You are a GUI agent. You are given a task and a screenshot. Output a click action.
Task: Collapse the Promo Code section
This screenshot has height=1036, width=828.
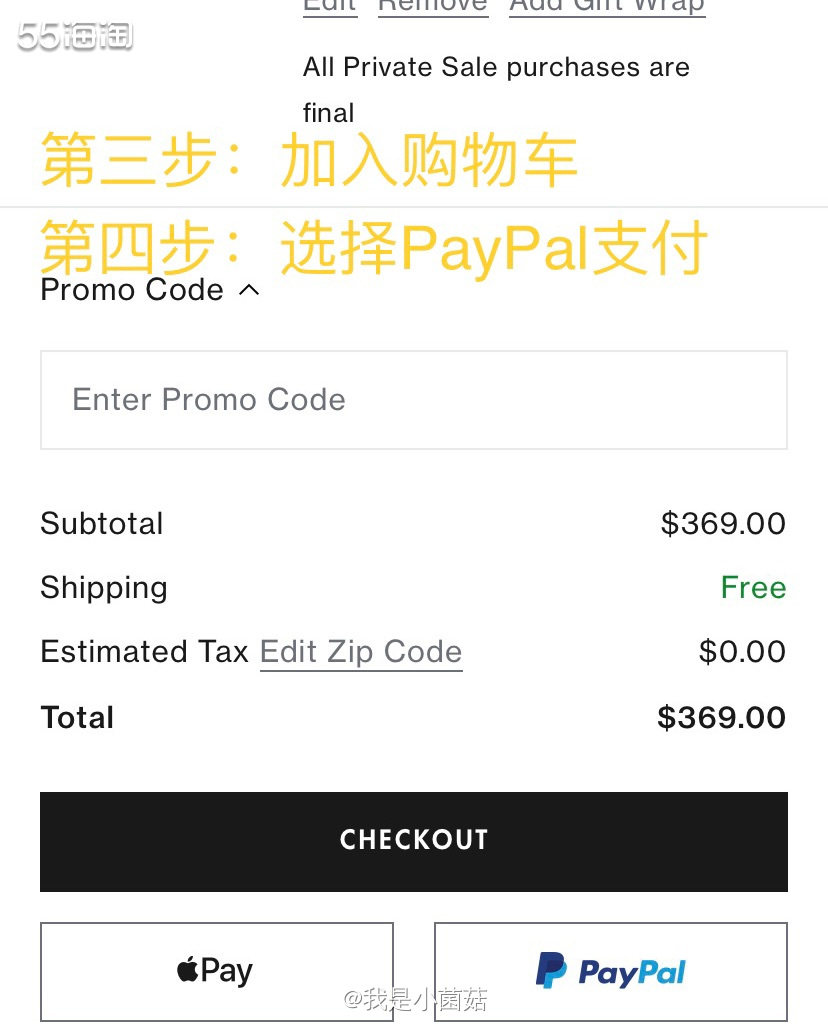coord(249,290)
